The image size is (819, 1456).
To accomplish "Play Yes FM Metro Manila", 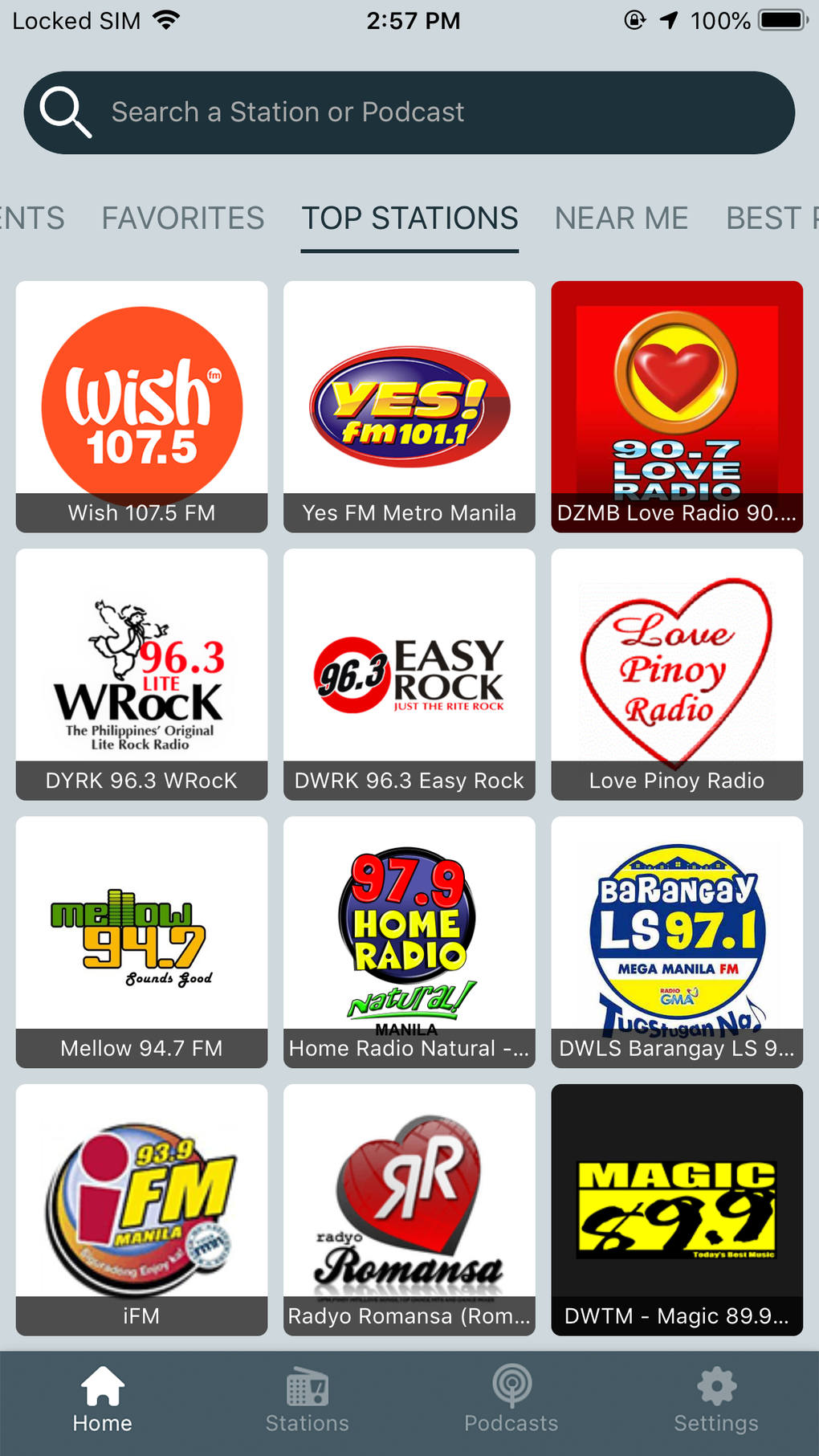I will (409, 406).
